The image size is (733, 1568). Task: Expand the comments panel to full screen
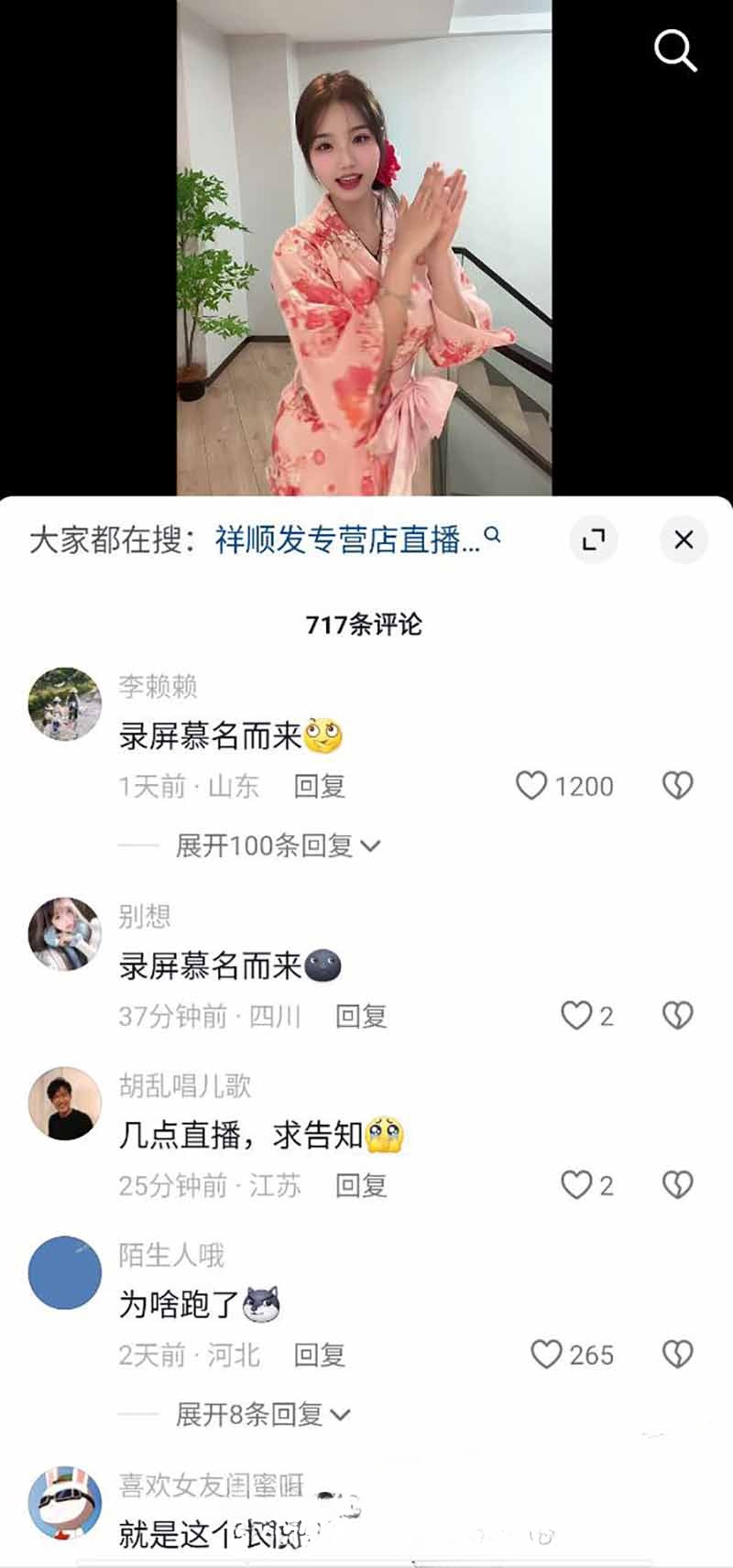click(594, 539)
